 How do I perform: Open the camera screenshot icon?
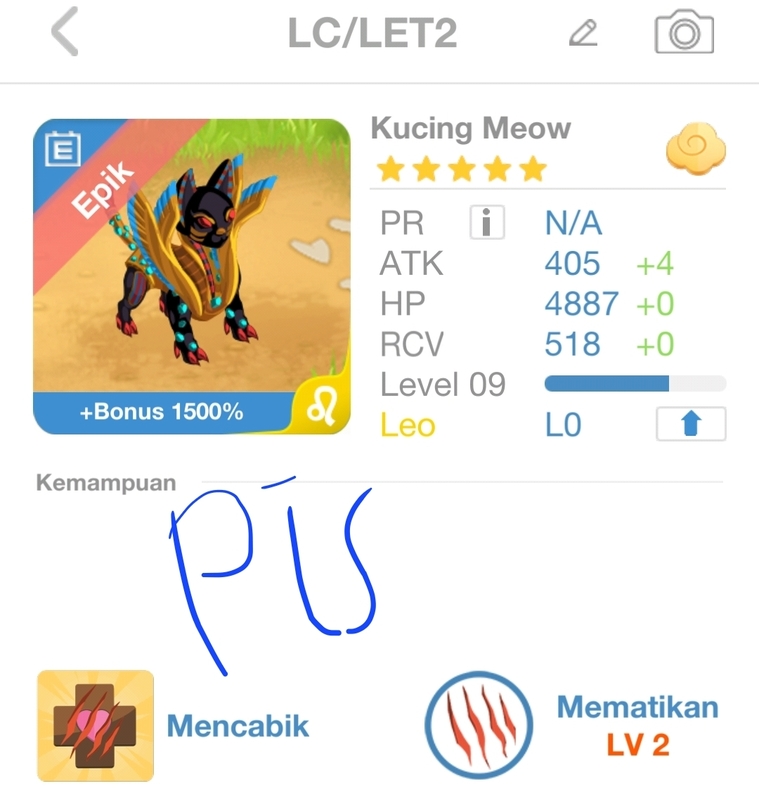point(684,33)
